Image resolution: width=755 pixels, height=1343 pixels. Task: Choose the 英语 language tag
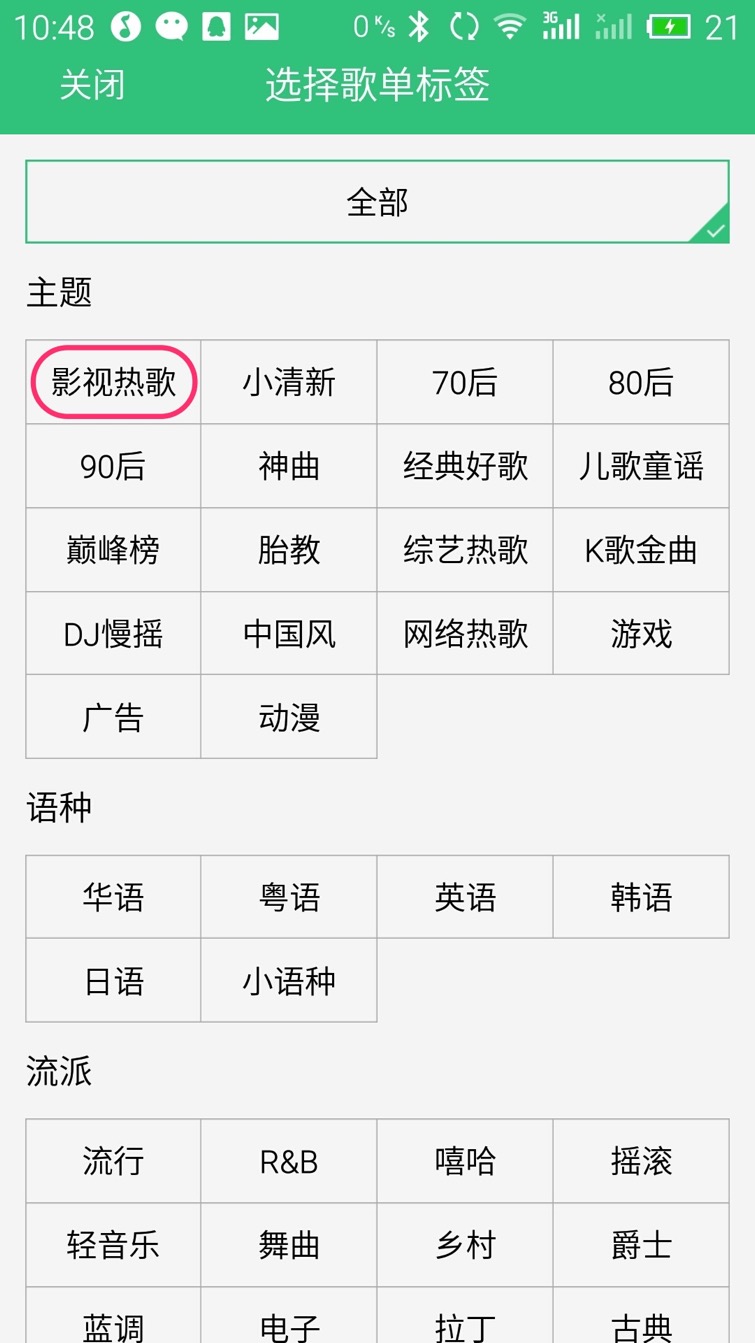point(465,897)
